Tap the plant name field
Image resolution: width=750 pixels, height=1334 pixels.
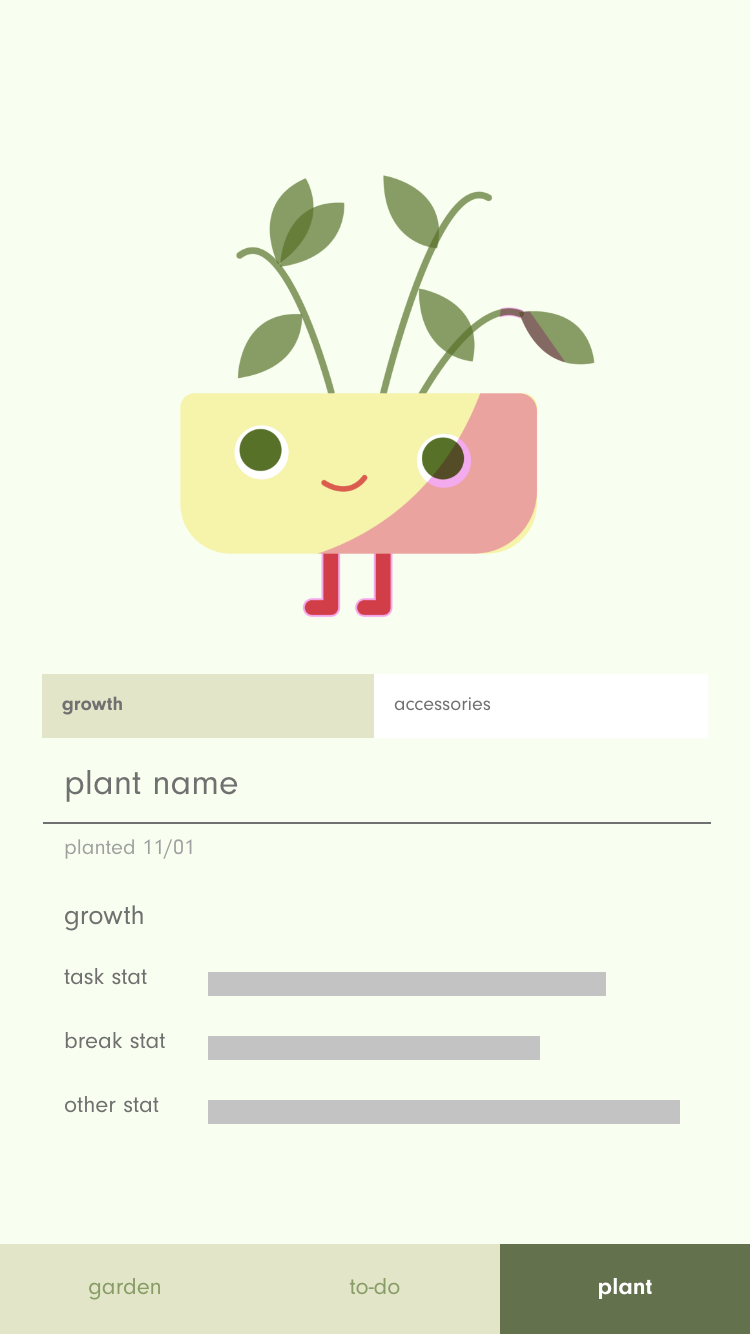pos(376,784)
